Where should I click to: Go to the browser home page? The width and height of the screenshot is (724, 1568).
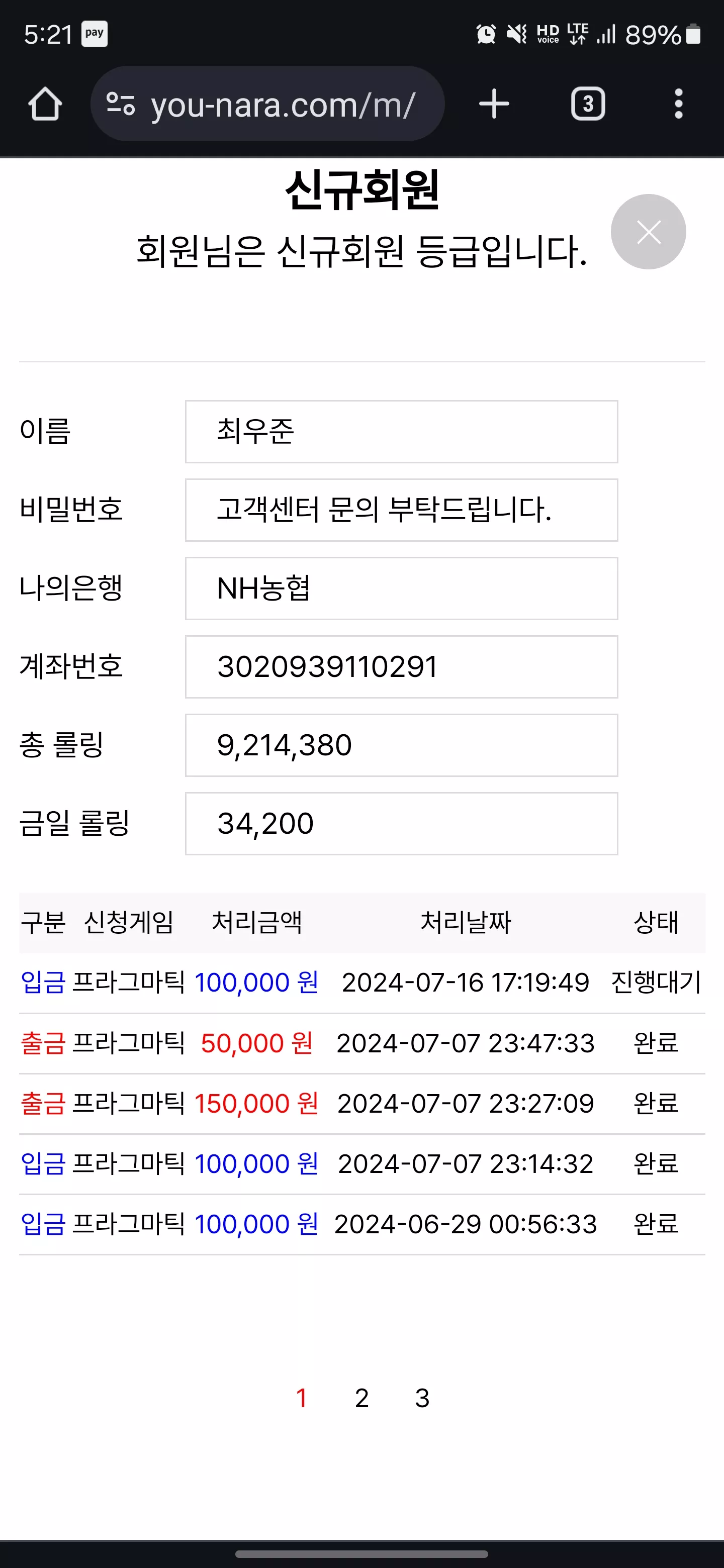point(45,104)
